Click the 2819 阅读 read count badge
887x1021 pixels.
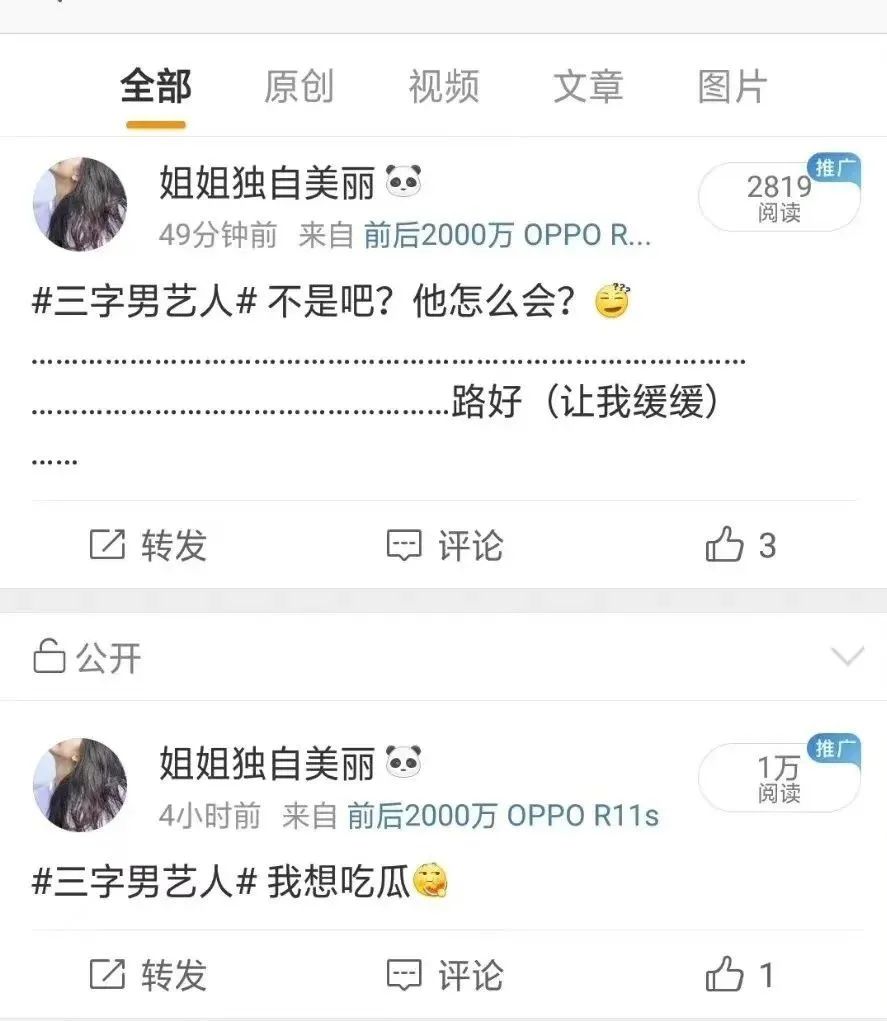click(x=779, y=198)
